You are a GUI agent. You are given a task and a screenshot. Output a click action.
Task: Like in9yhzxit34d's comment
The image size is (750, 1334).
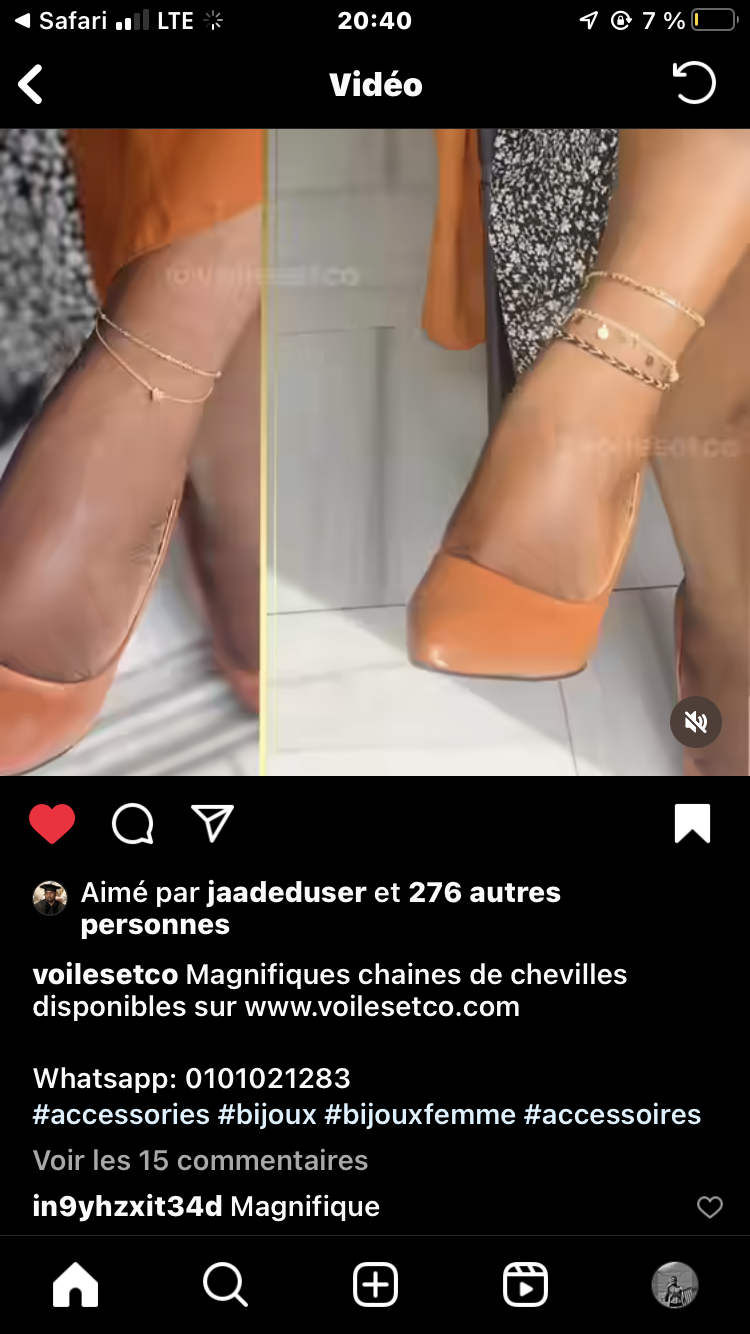pyautogui.click(x=709, y=1207)
